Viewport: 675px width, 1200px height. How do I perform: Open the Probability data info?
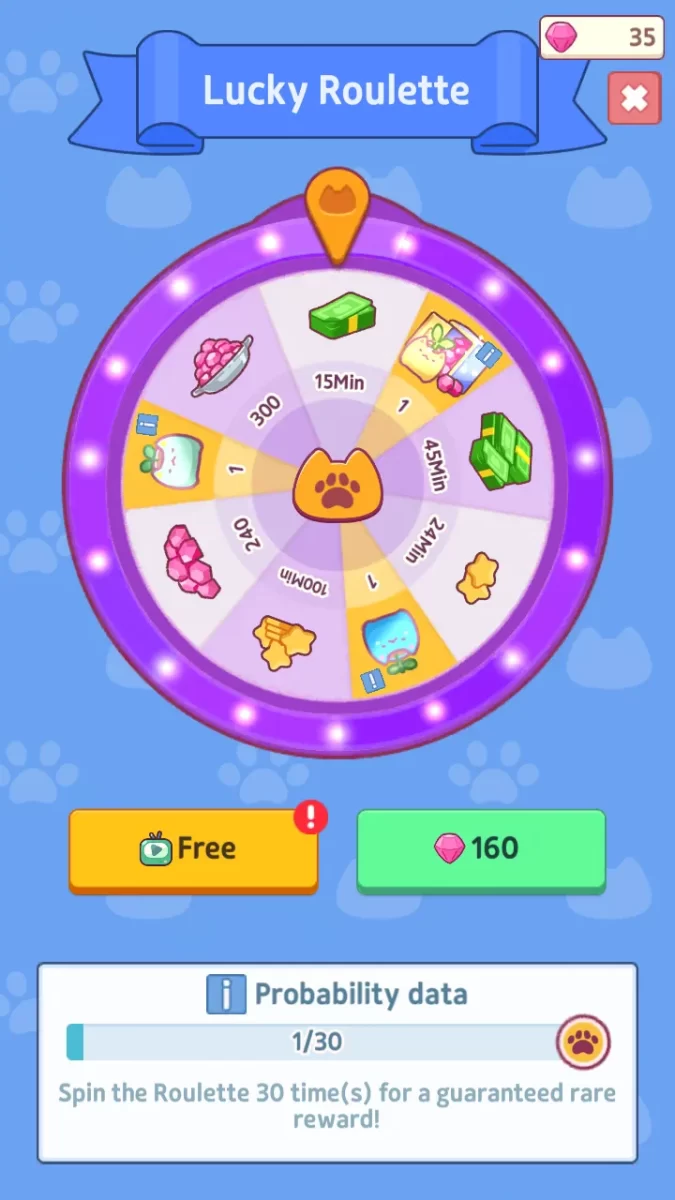point(226,994)
